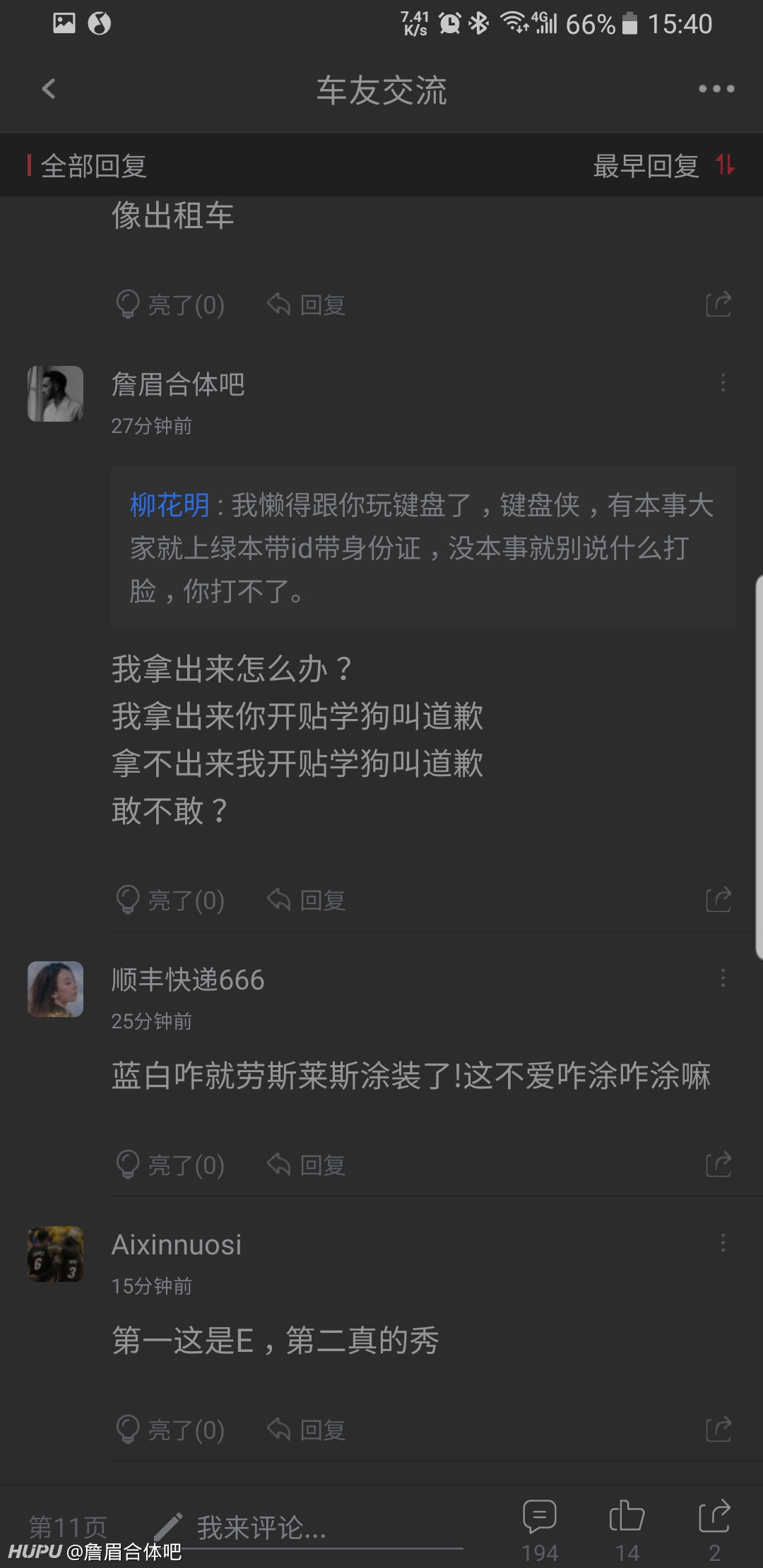763x1568 pixels.
Task: Open options for 詹眉合体吧's comment
Action: [x=723, y=383]
